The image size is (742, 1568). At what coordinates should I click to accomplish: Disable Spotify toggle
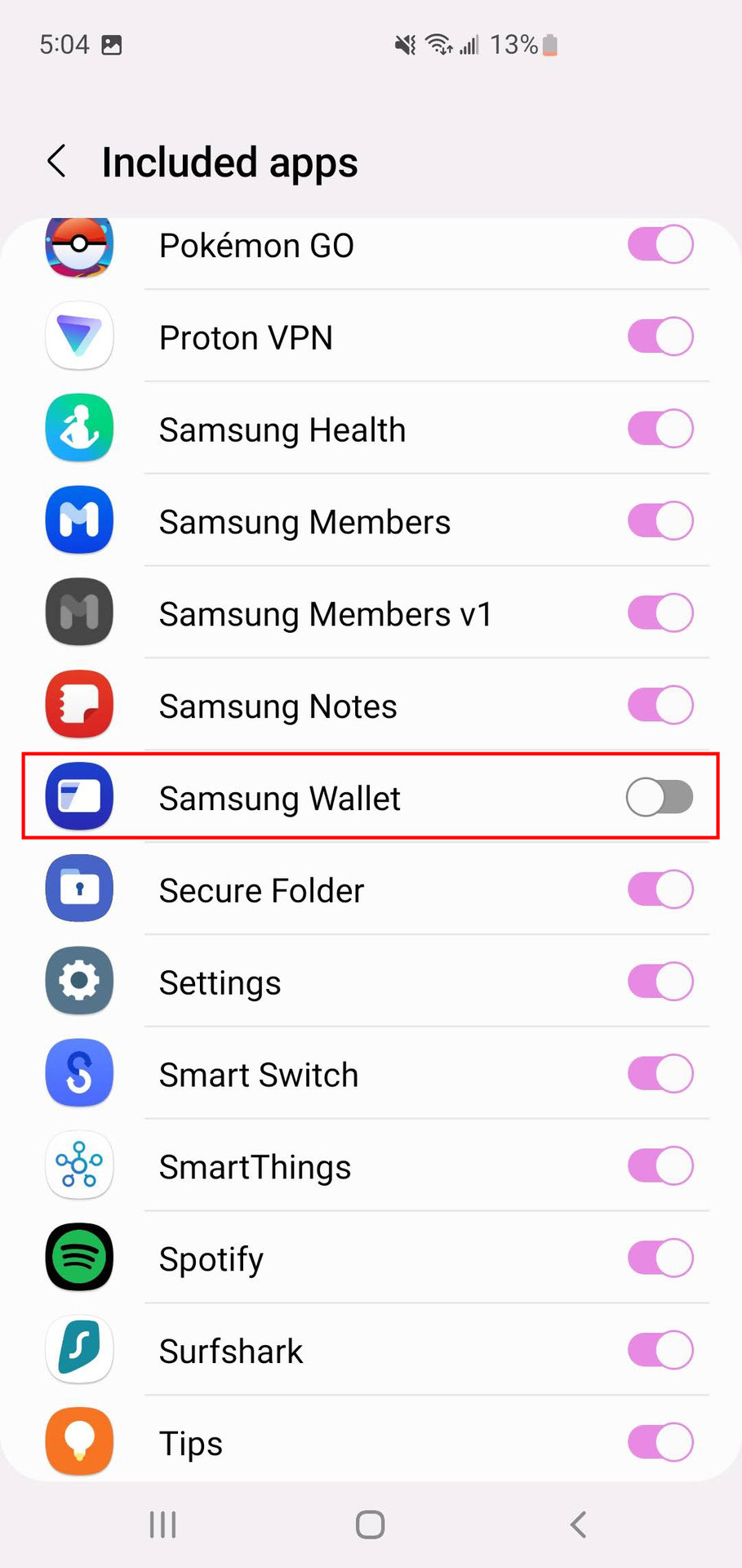[660, 1258]
